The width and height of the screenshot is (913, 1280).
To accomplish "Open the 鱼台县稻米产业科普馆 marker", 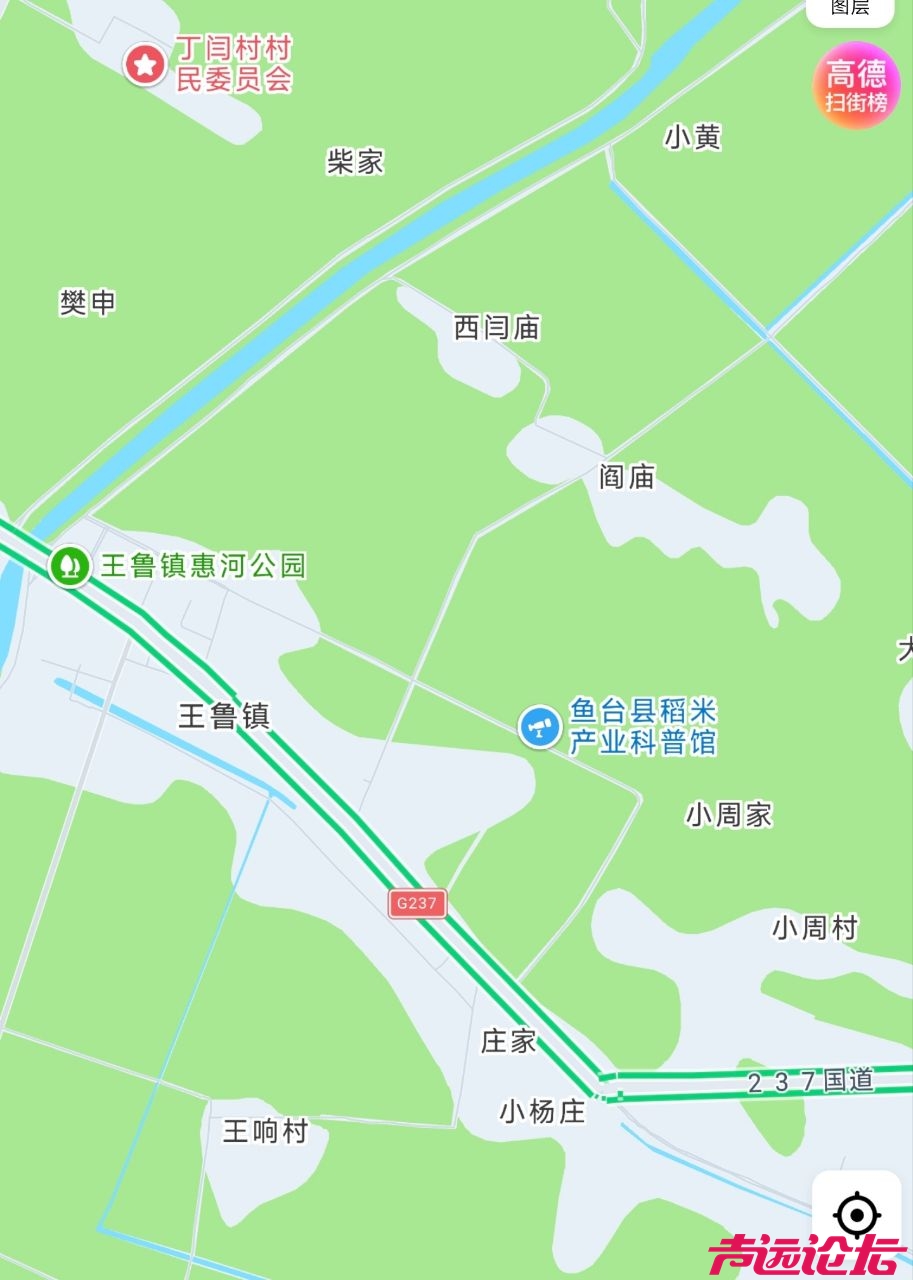I will click(540, 726).
